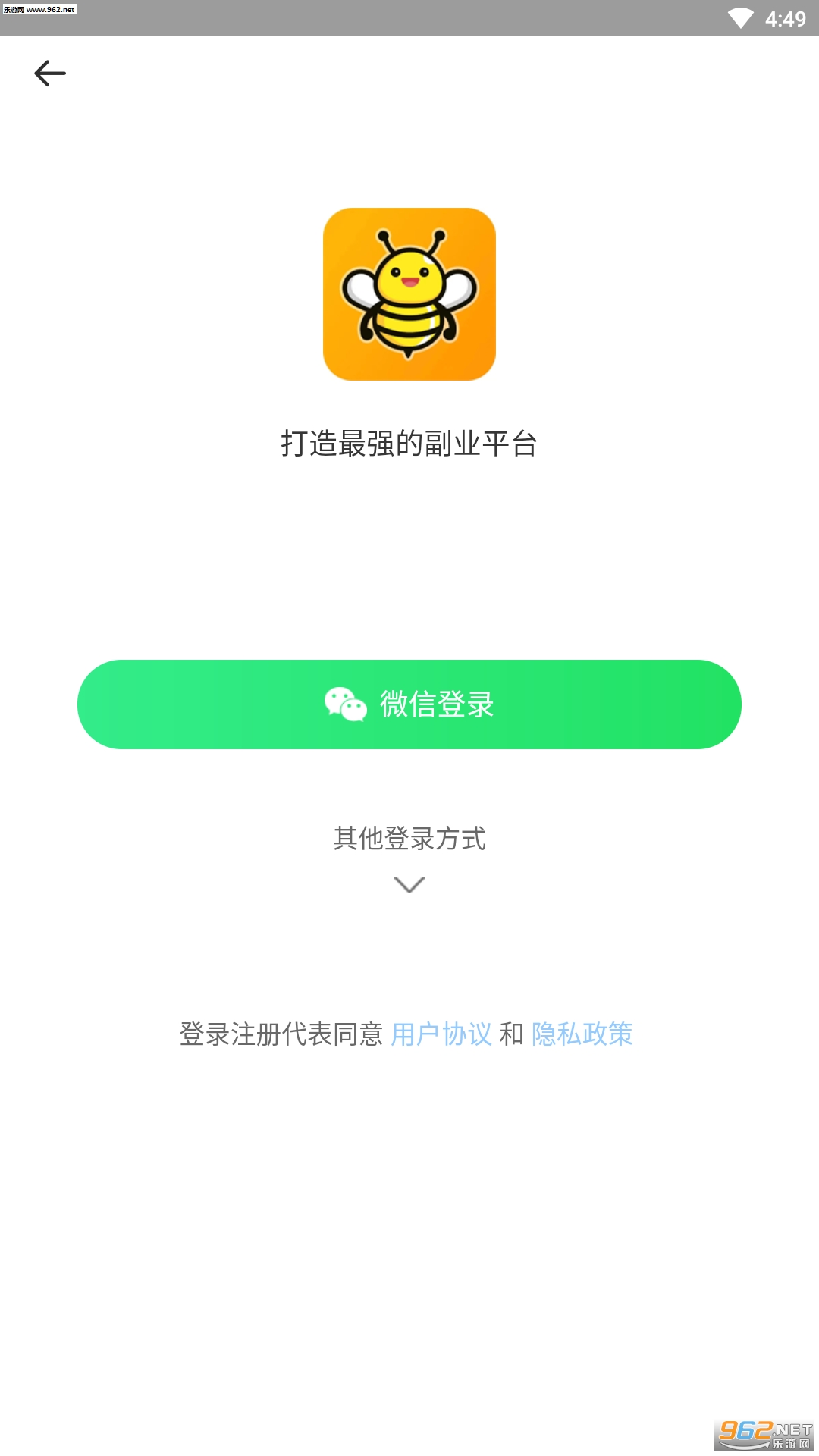
Task: View the 隐私政策 privacy policy link
Action: coord(582,1034)
